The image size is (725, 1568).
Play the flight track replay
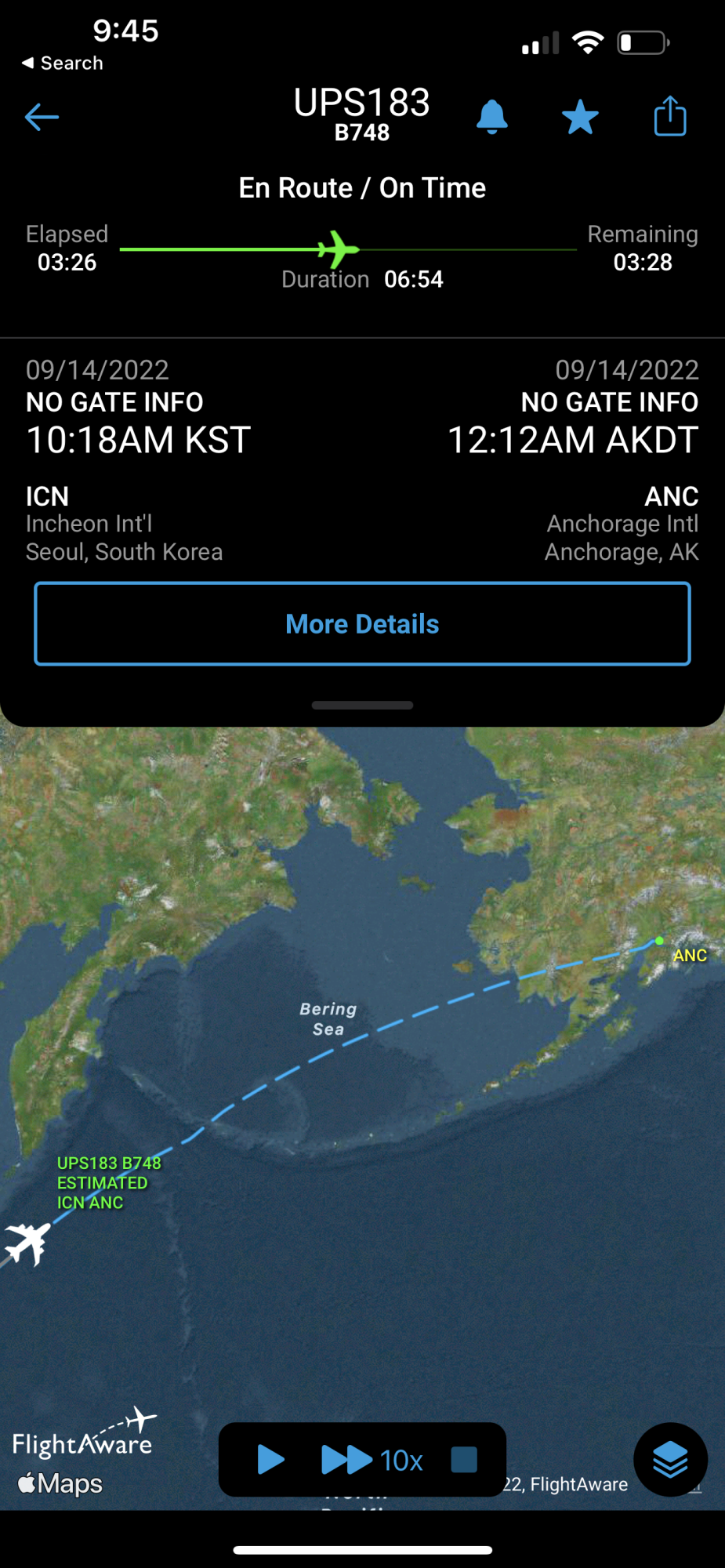pyautogui.click(x=270, y=1460)
